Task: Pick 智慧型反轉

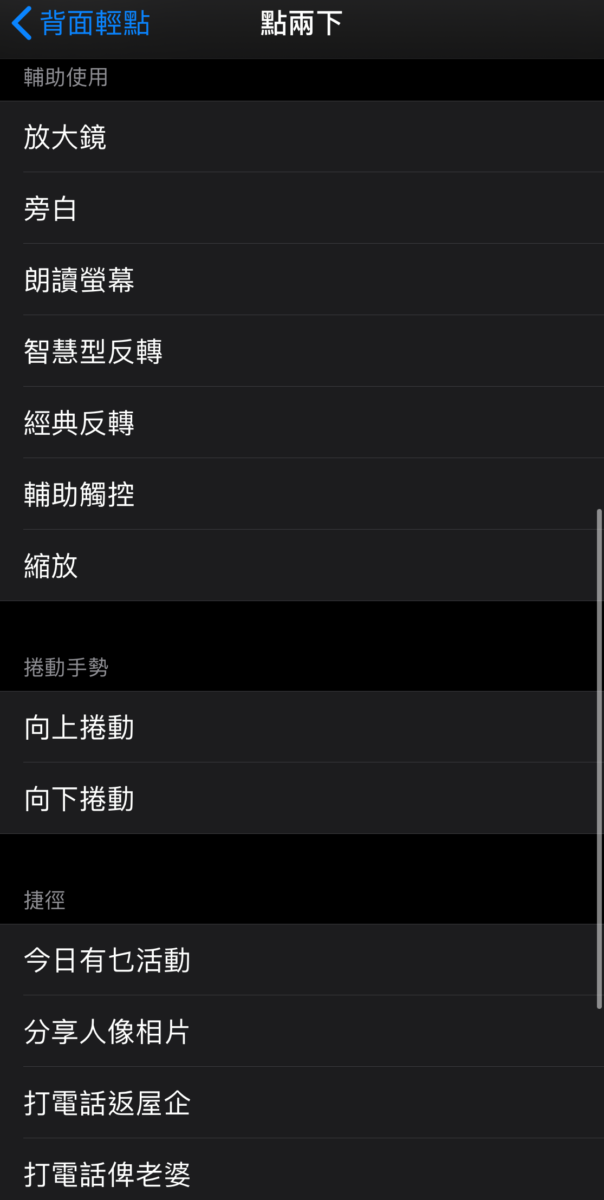Action: tap(302, 351)
